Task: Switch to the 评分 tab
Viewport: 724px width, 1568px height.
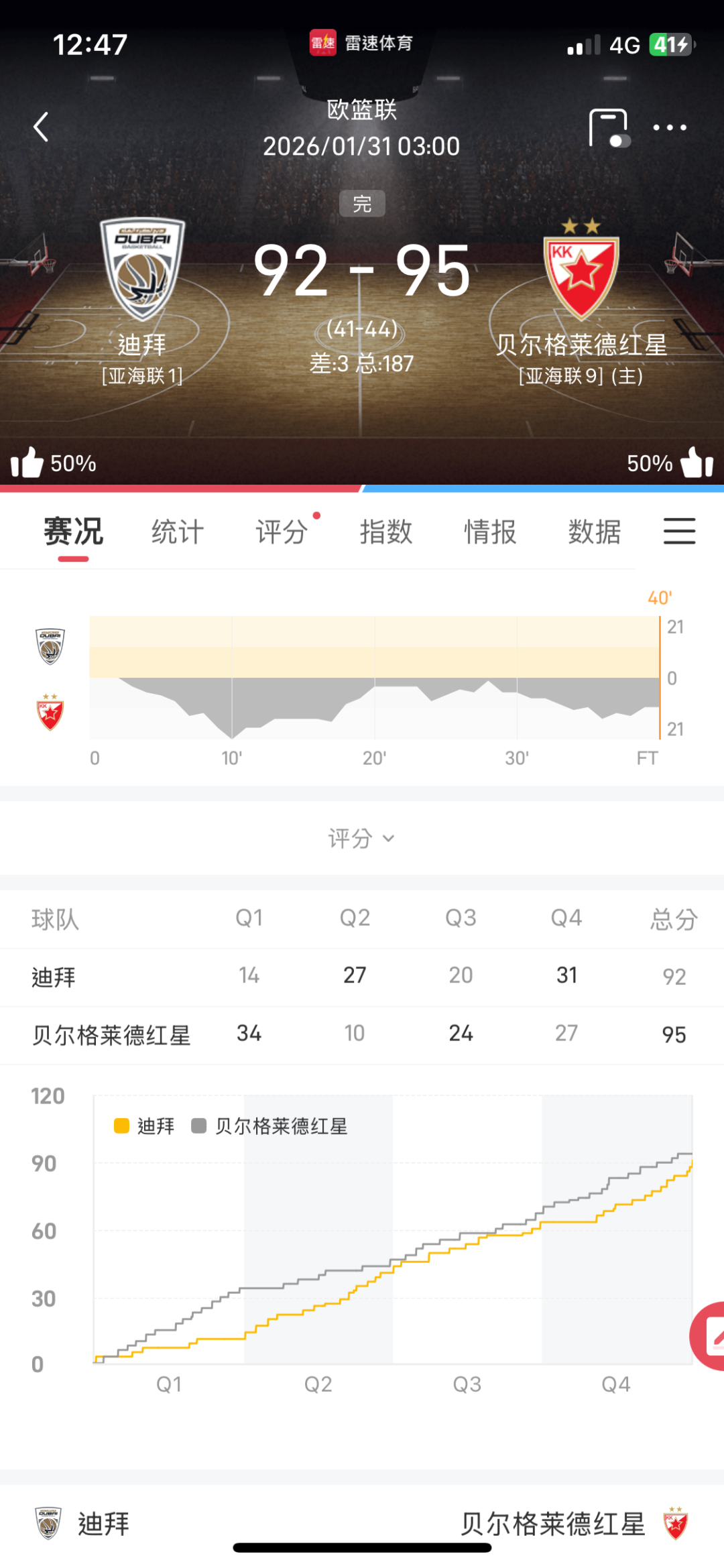Action: pyautogui.click(x=282, y=532)
